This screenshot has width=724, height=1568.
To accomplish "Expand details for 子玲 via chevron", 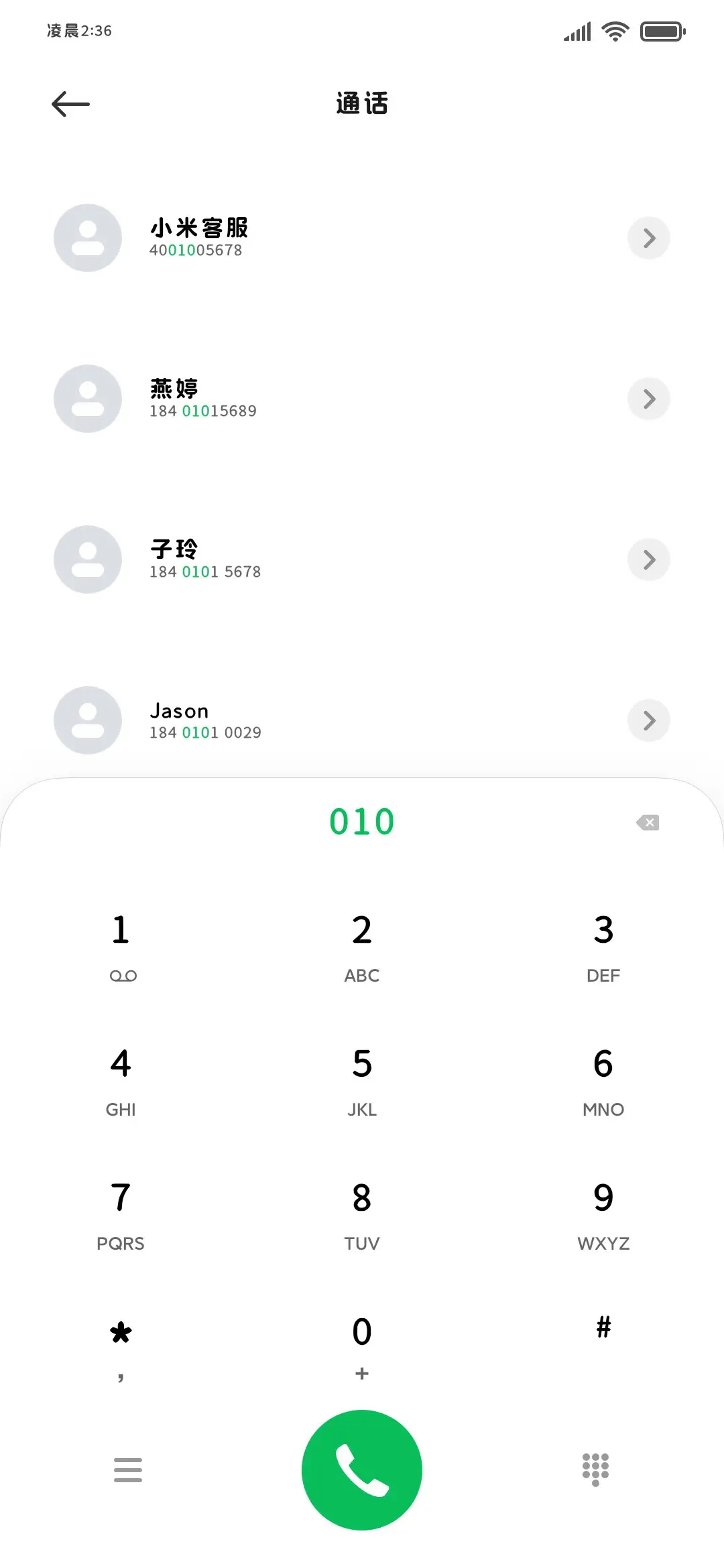I will pyautogui.click(x=648, y=560).
